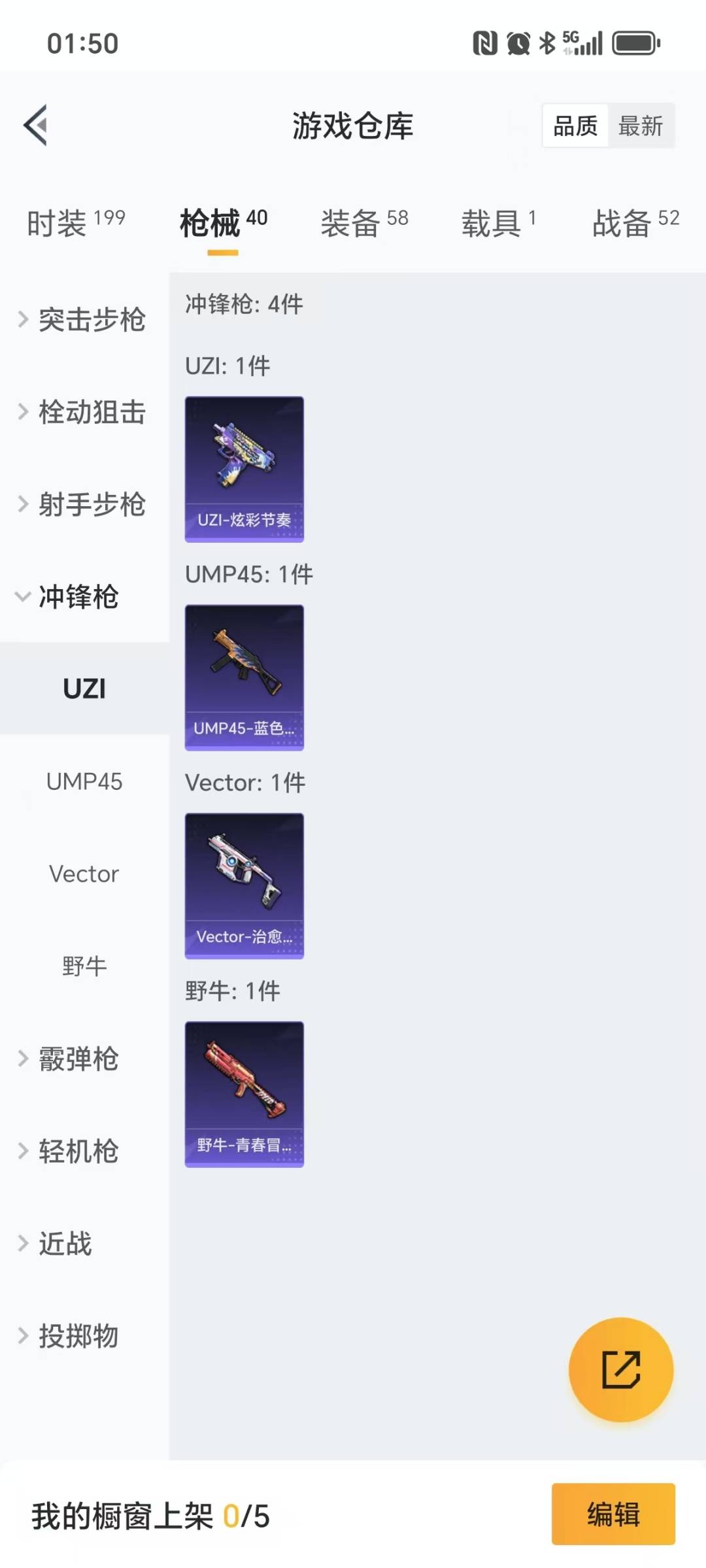This screenshot has height=1568, width=706.
Task: Open the Vector-治愈 skin card
Action: 244,886
